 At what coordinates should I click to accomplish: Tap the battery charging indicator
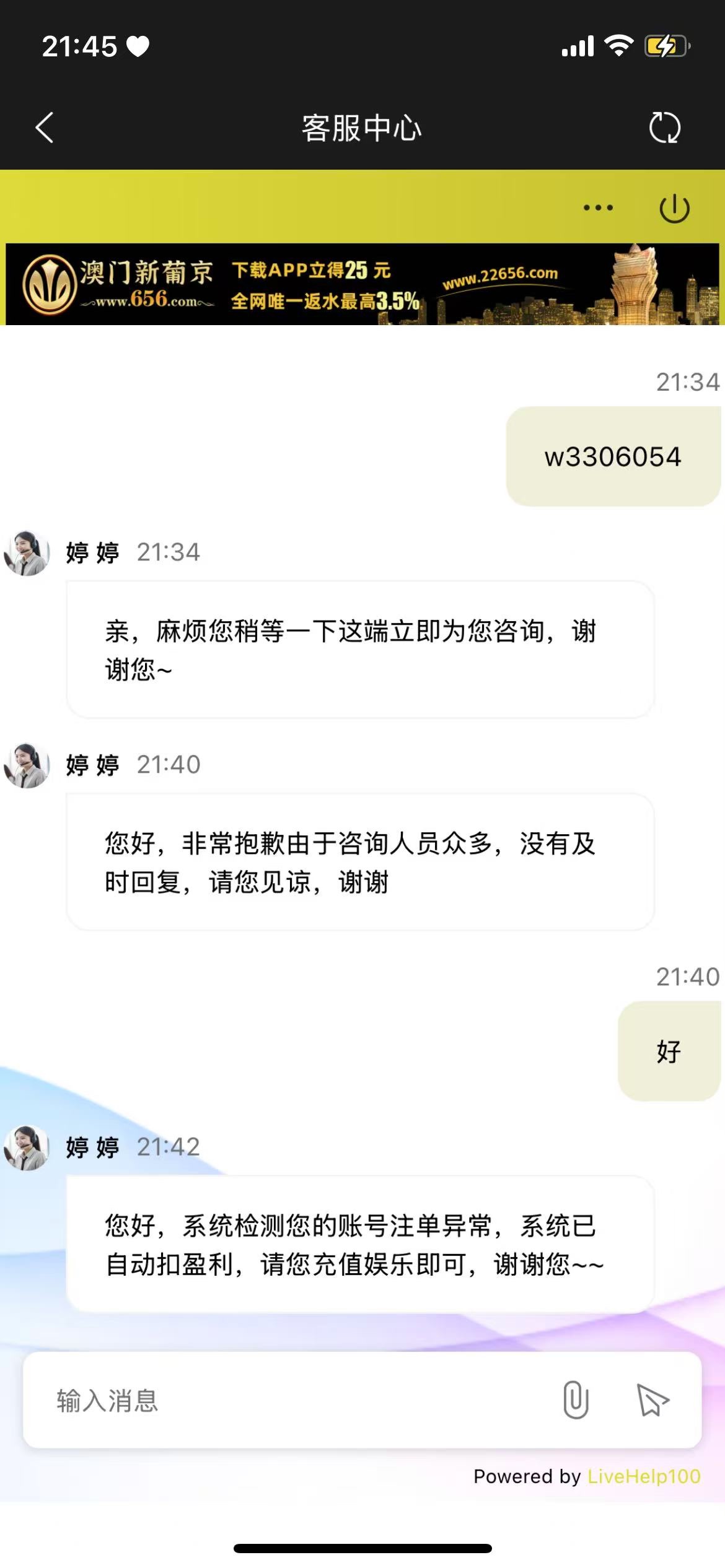pyautogui.click(x=666, y=44)
